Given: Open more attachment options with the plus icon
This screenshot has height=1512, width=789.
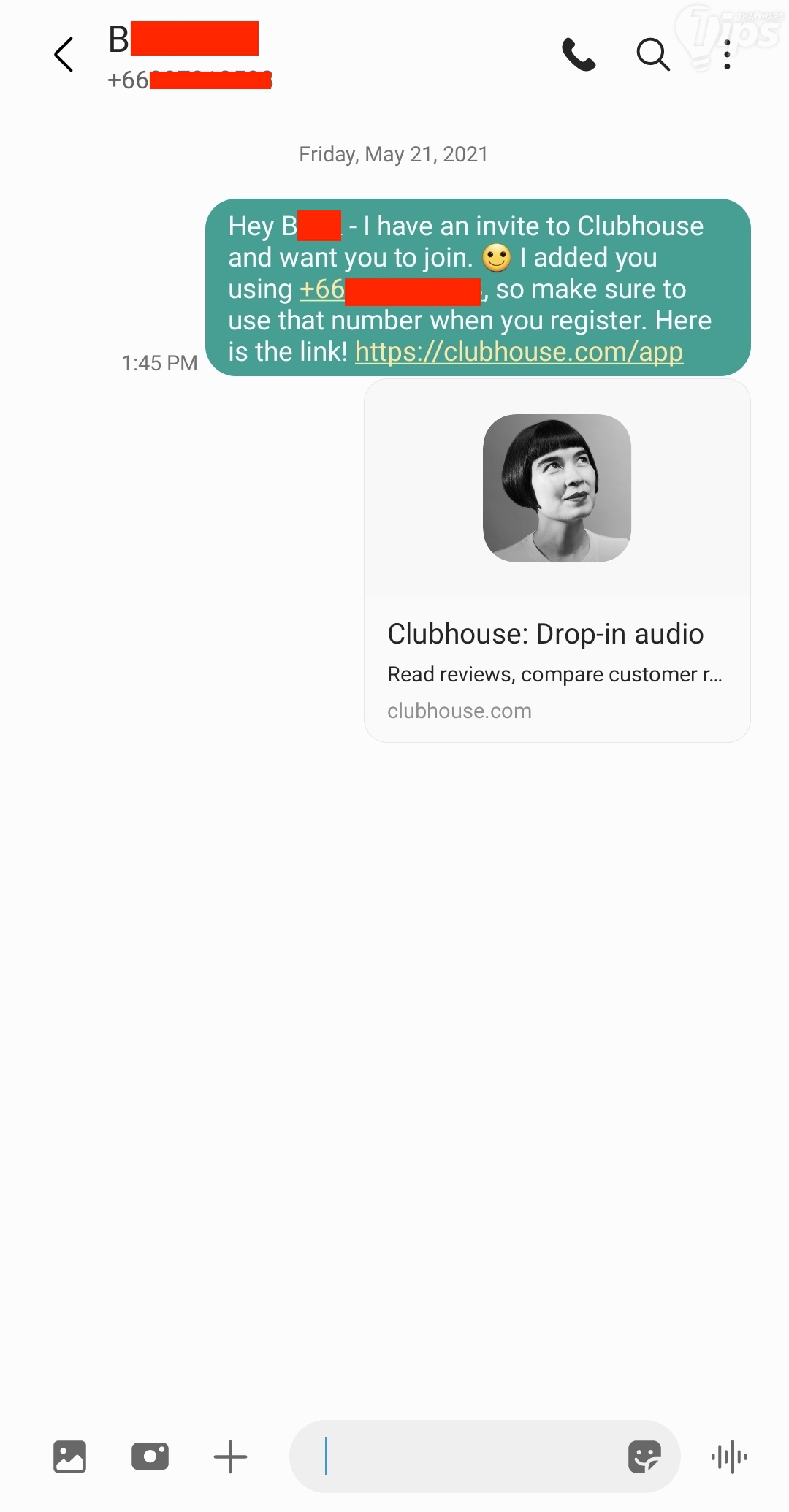Looking at the screenshot, I should point(230,1457).
